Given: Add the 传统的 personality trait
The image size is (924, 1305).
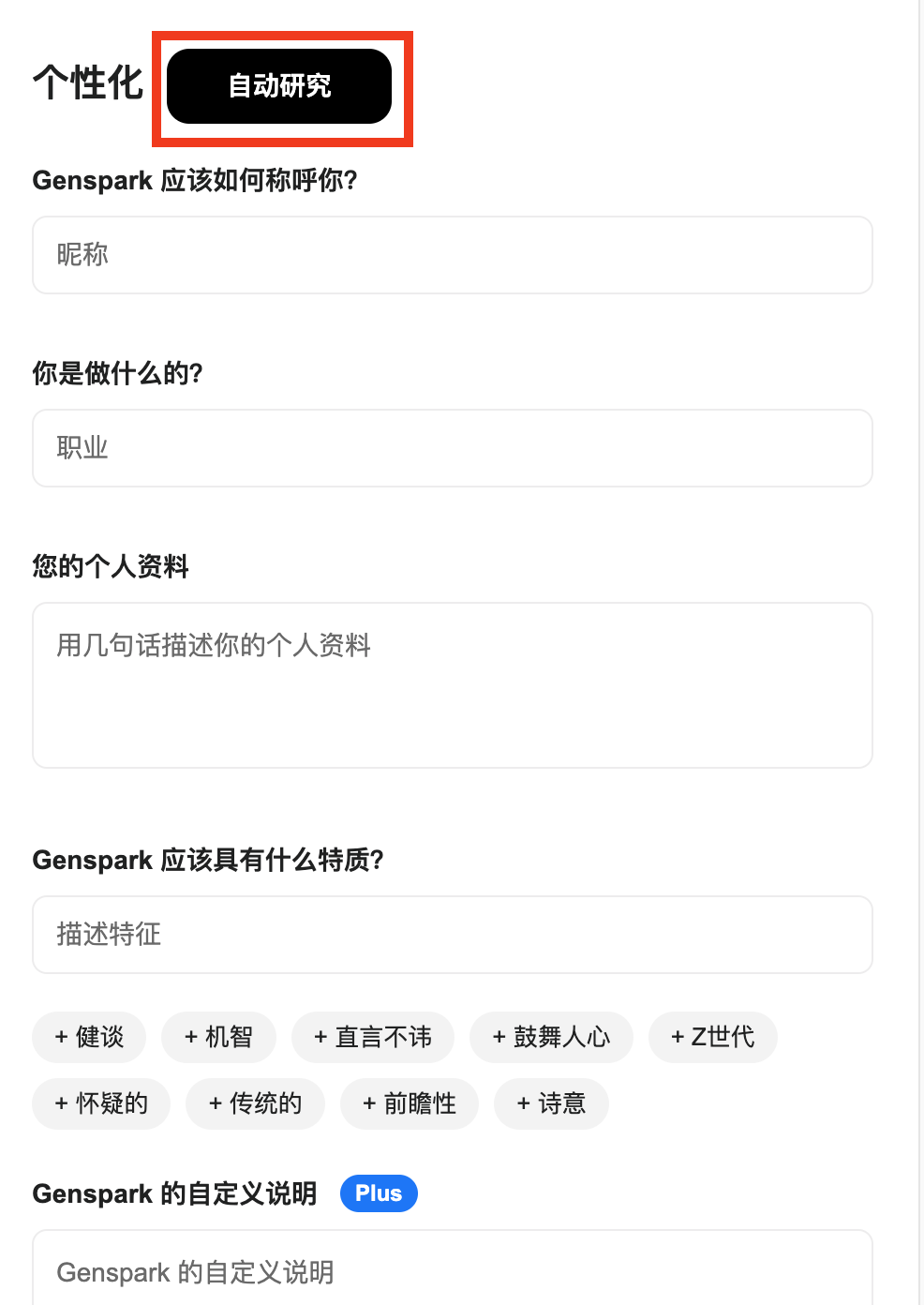Looking at the screenshot, I should point(255,1103).
